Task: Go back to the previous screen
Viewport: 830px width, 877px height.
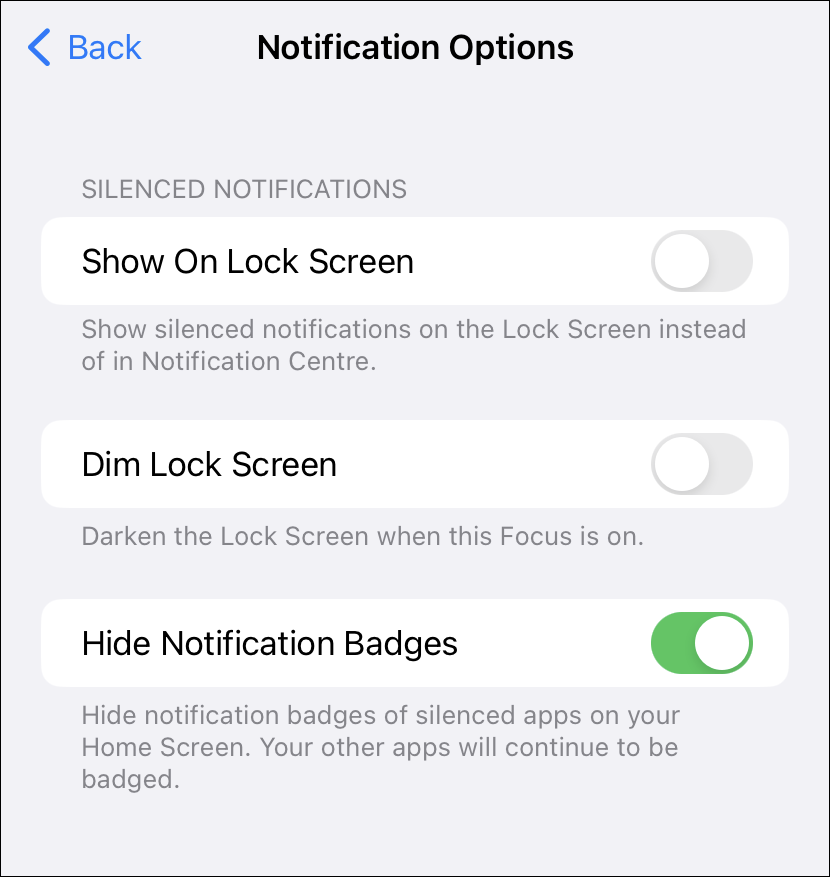Action: 85,47
